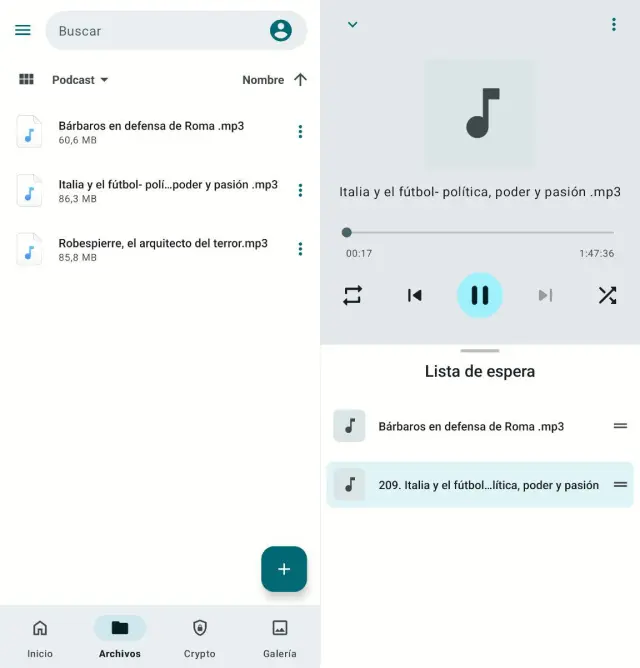The image size is (640, 668).
Task: Switch to the Inicio tab
Action: pos(40,637)
